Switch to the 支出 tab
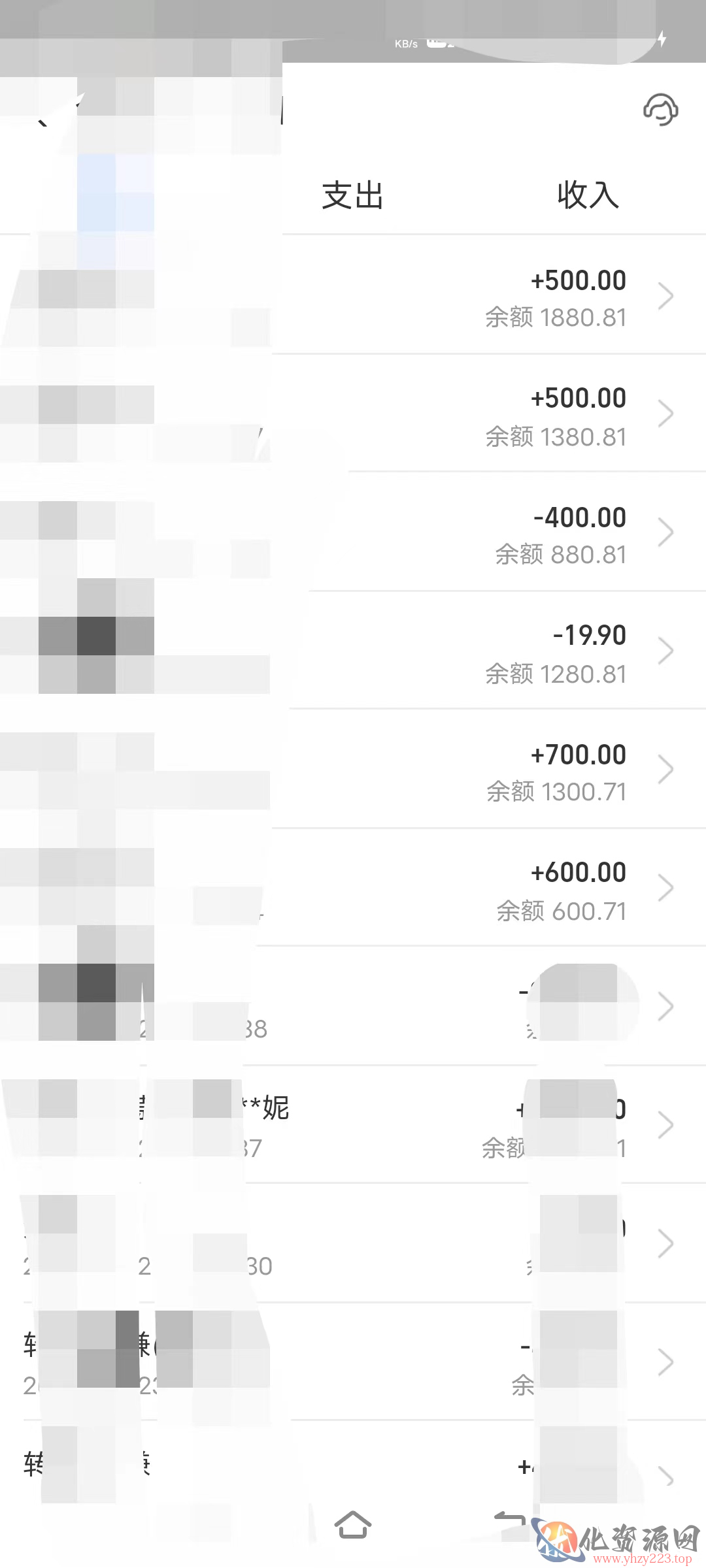This screenshot has height=1568, width=706. point(352,195)
